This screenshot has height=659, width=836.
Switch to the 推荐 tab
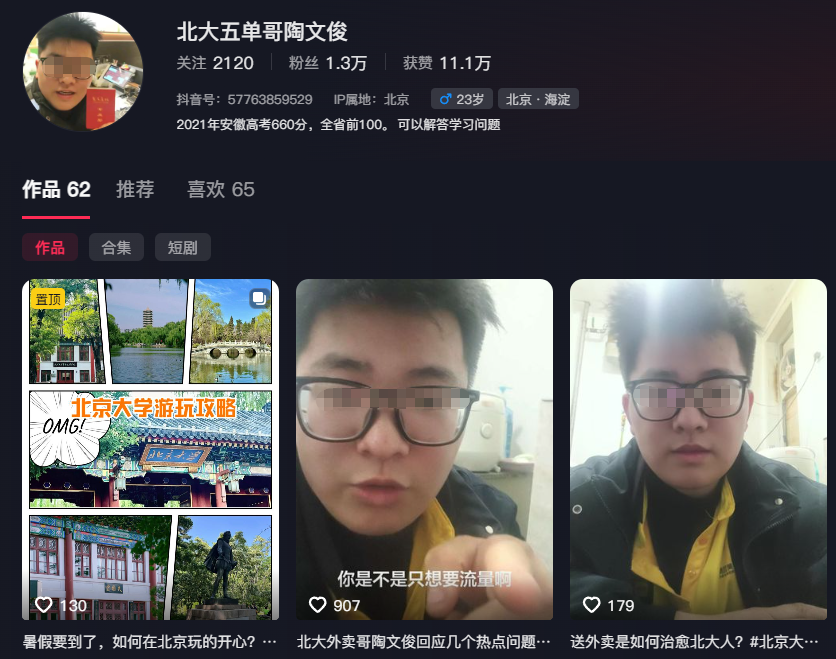coord(135,190)
